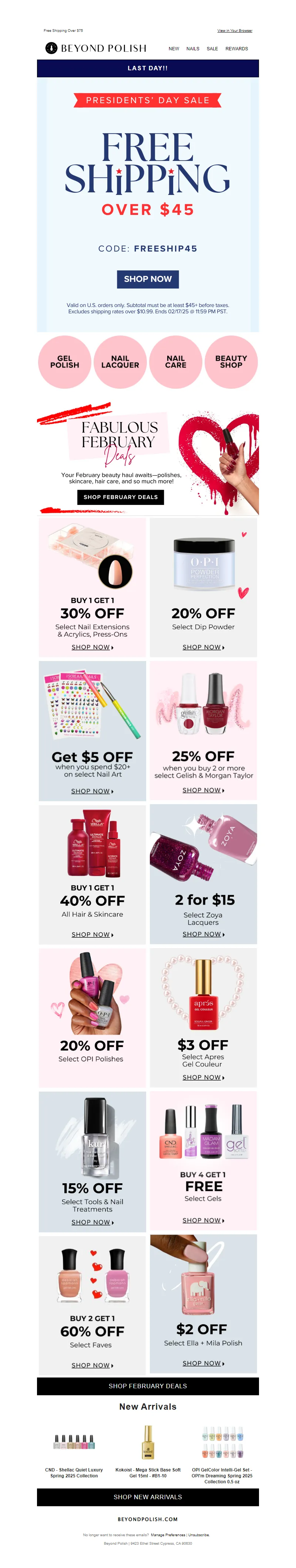Shop now for 2 for $15 Zoya Lacquers

[x=203, y=934]
